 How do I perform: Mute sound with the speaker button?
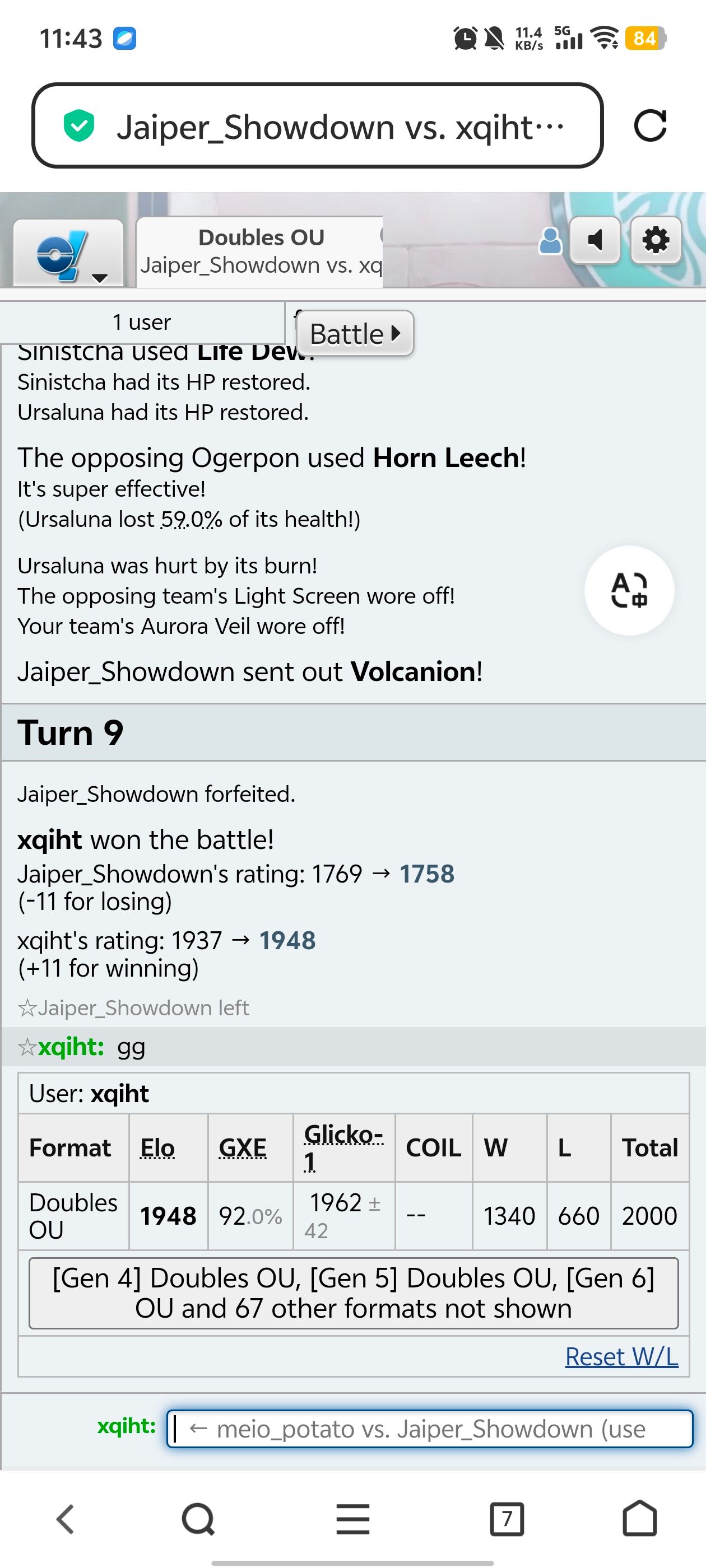click(x=595, y=240)
